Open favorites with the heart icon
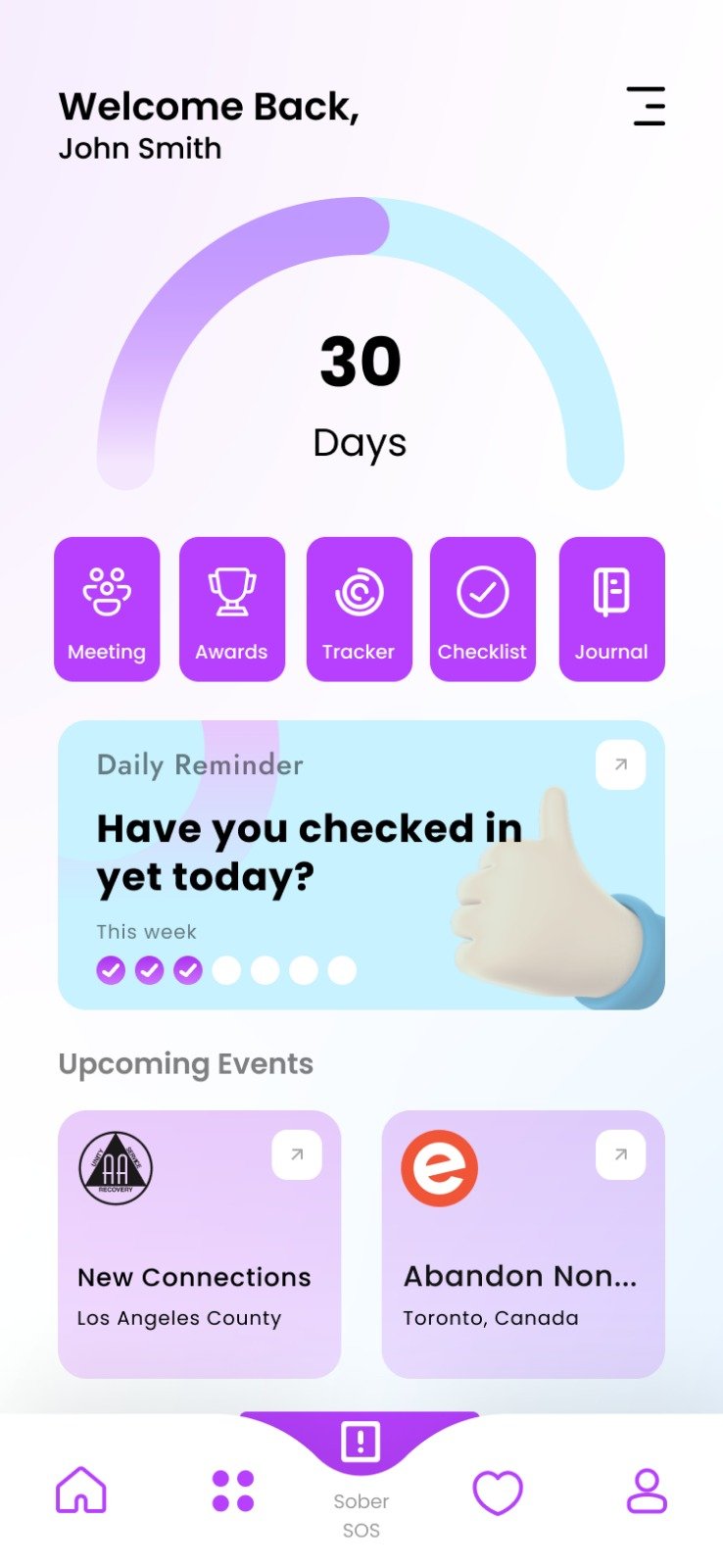Viewport: 723px width, 1568px height. [499, 1491]
